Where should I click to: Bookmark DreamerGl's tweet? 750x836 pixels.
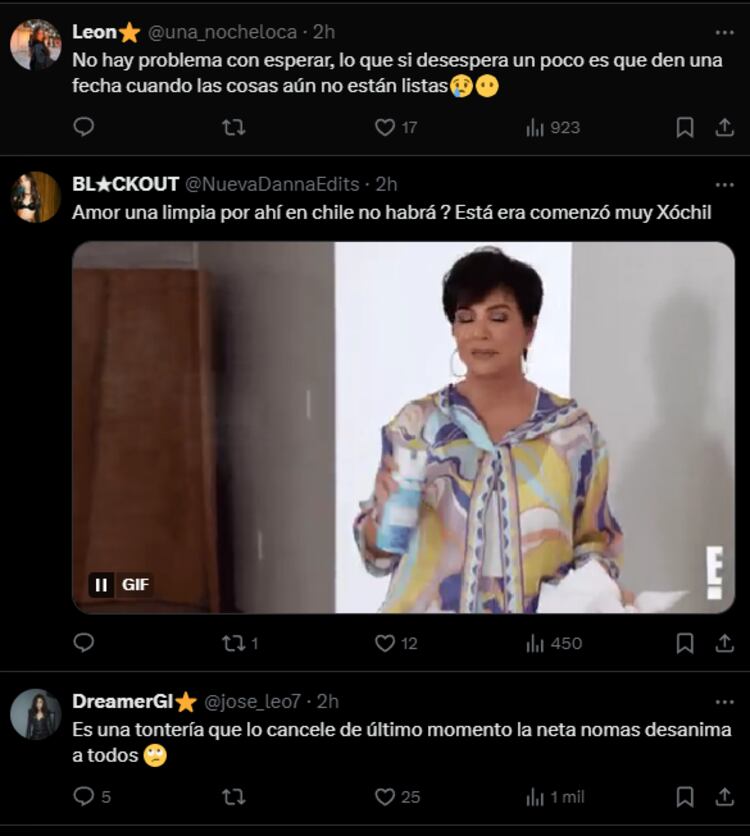pos(685,797)
